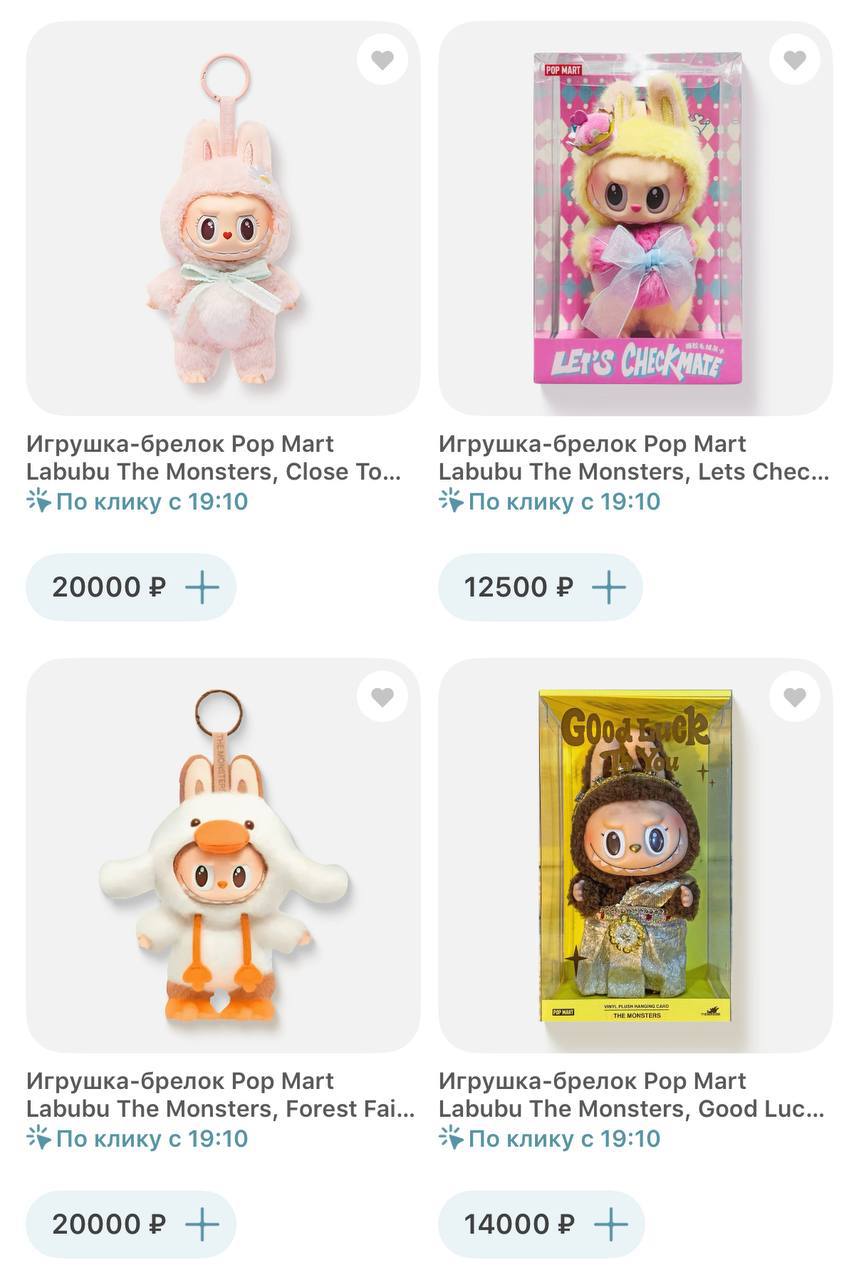The height and width of the screenshot is (1280, 859).
Task: Add the 14000 ₽ Good Luck Labubu to cart
Action: [x=610, y=1224]
